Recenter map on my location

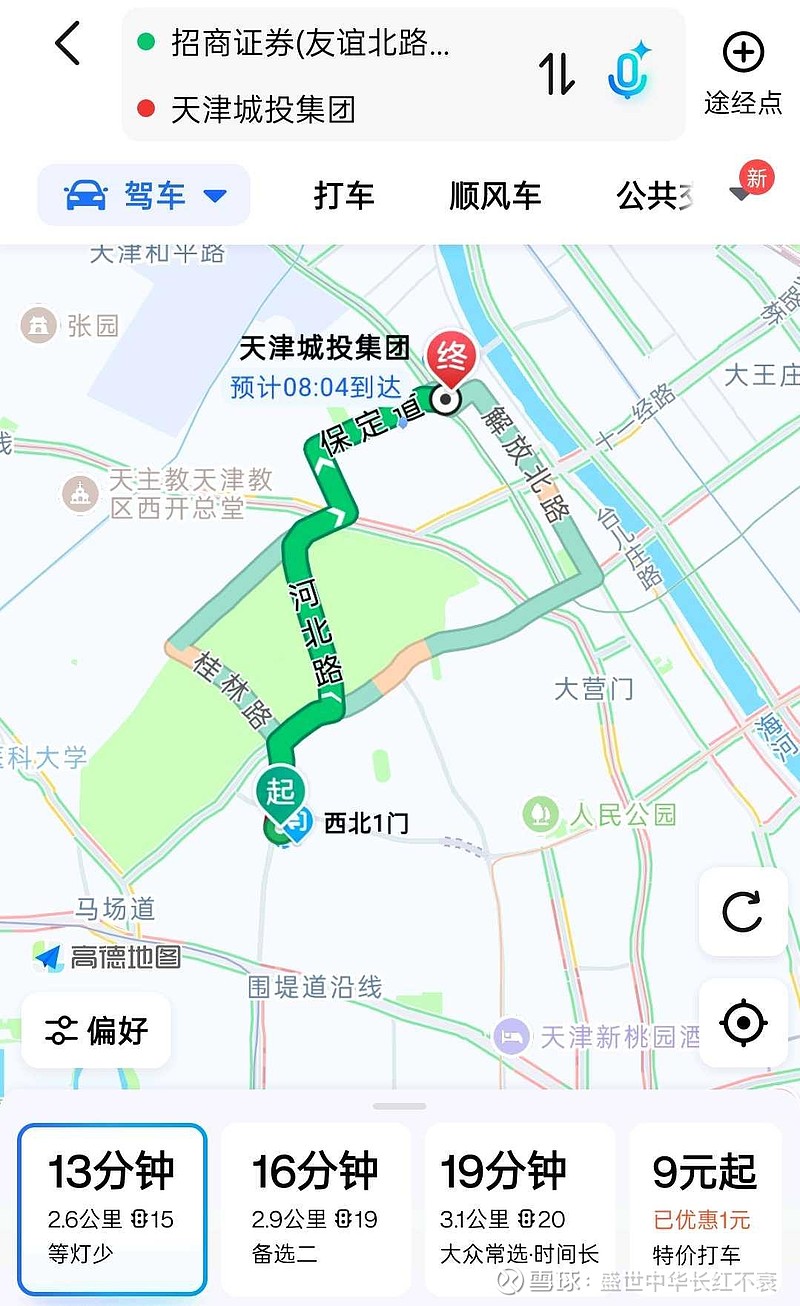742,1023
